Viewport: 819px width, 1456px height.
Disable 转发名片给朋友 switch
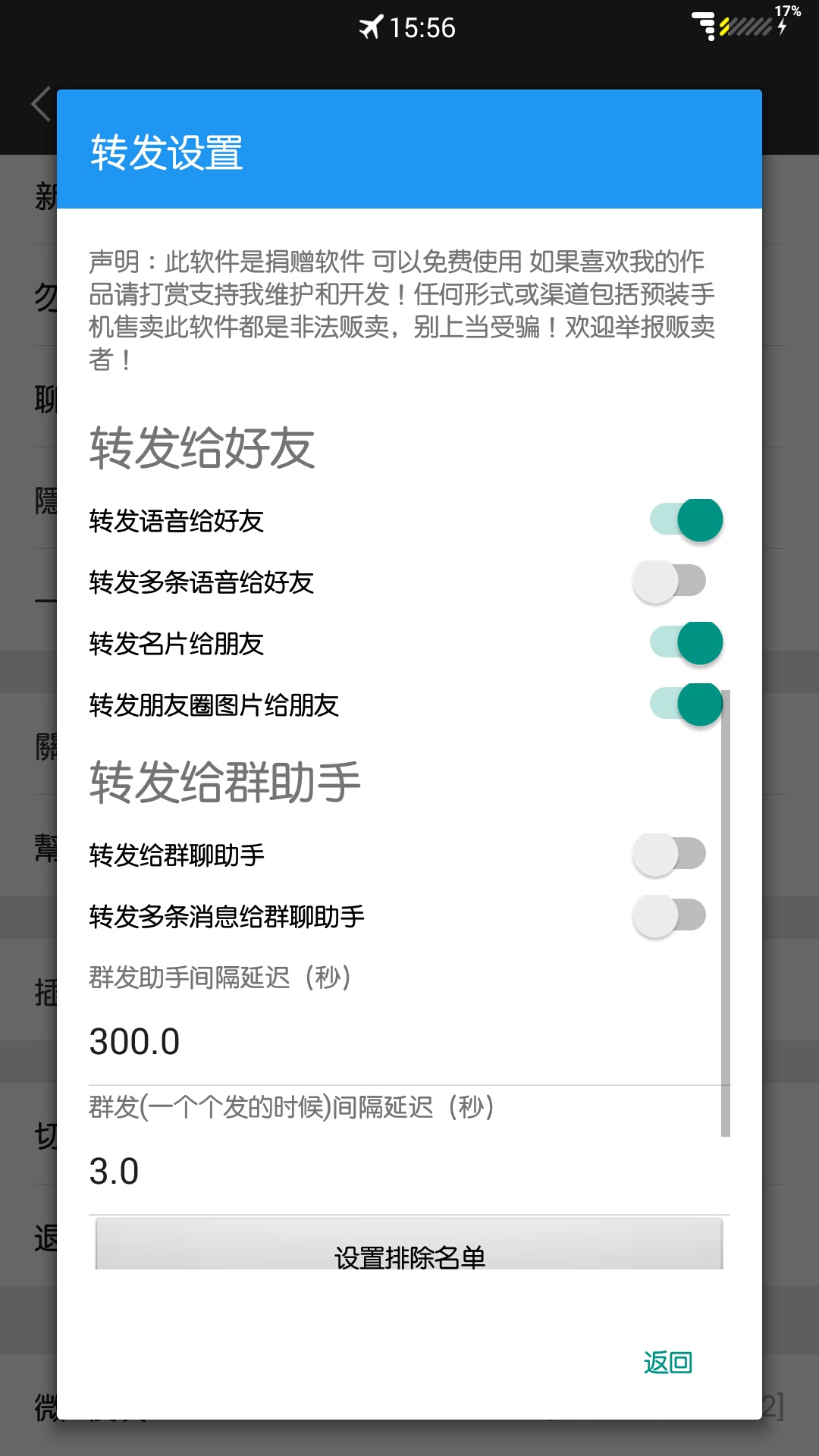coord(686,643)
